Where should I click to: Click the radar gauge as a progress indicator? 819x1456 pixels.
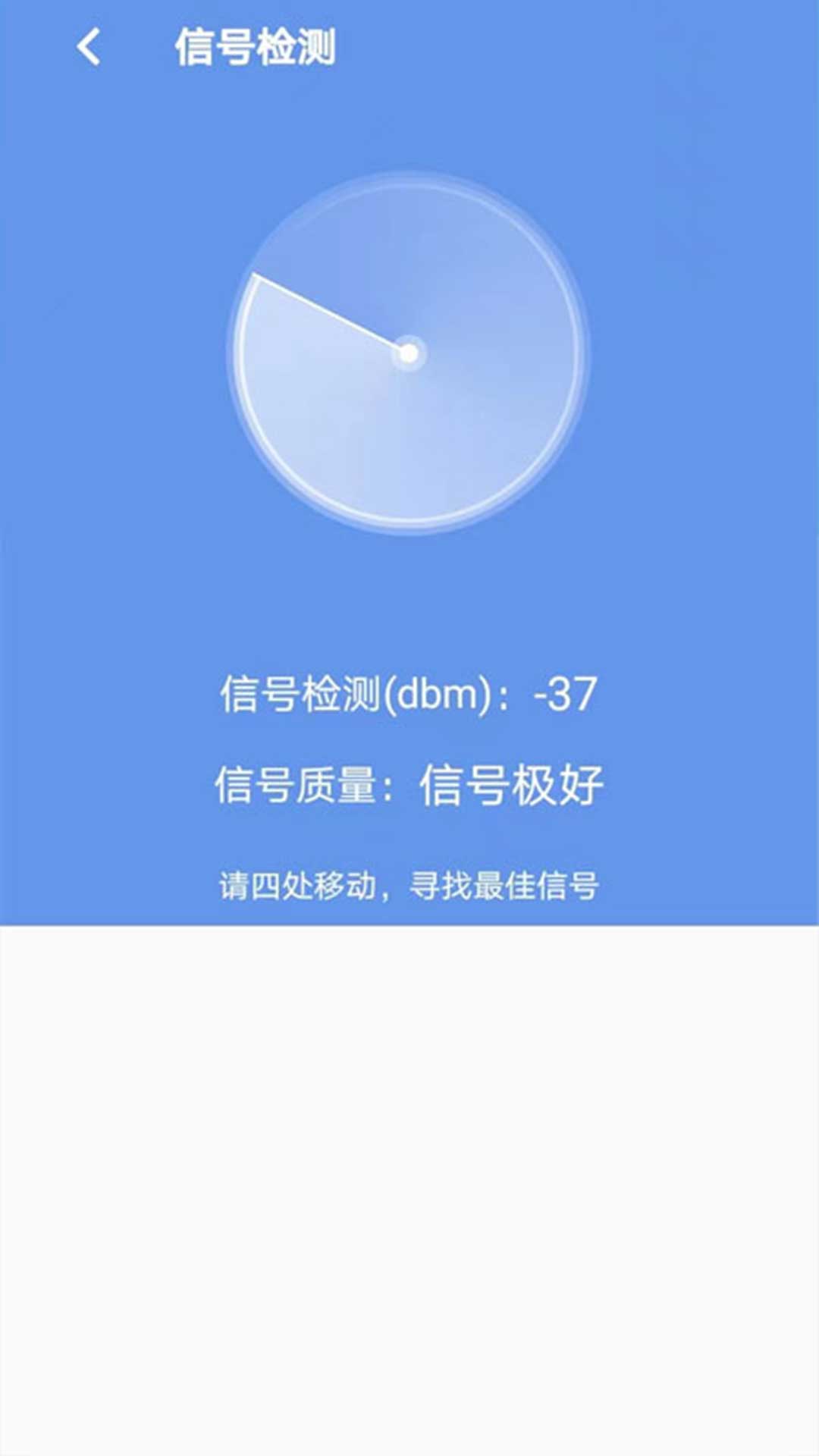[x=409, y=353]
